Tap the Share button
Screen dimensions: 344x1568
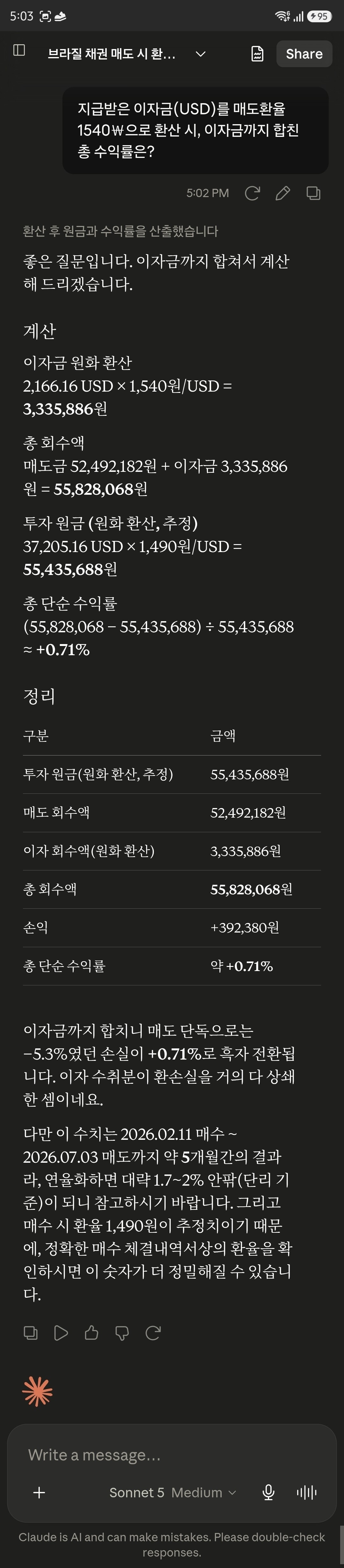304,53
